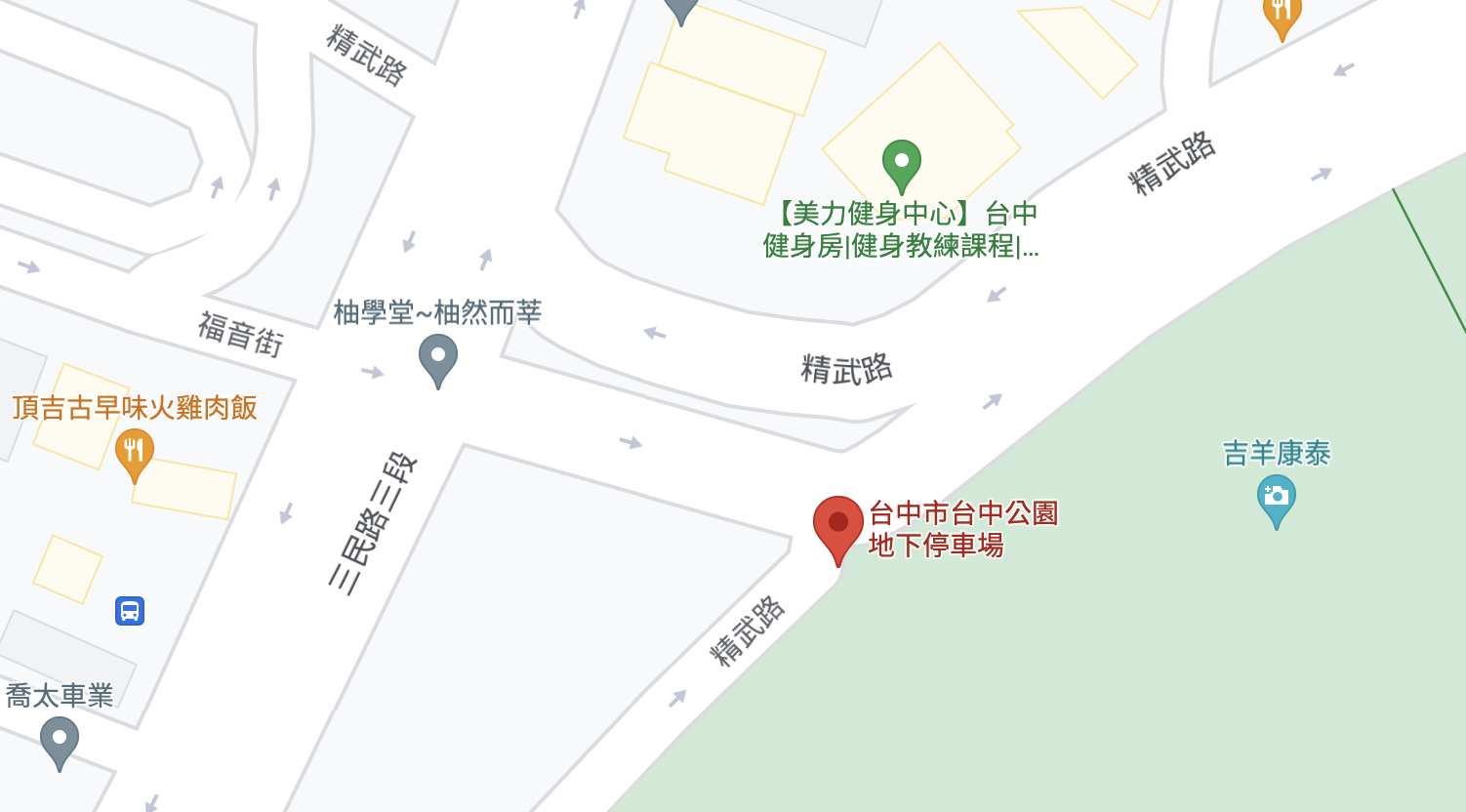The image size is (1466, 812).
Task: Select the blue bus stop icon
Action: click(130, 611)
